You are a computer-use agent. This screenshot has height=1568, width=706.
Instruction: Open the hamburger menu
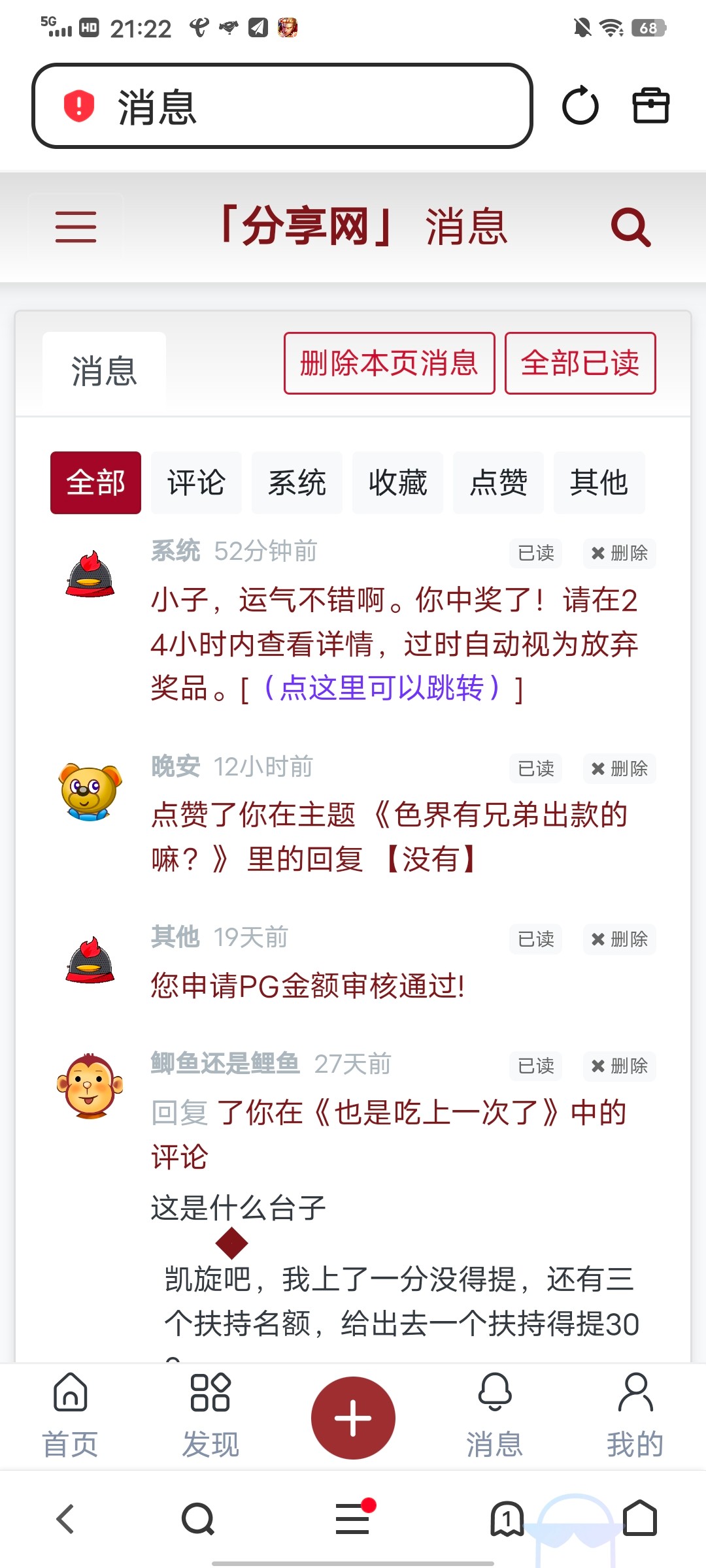point(76,227)
